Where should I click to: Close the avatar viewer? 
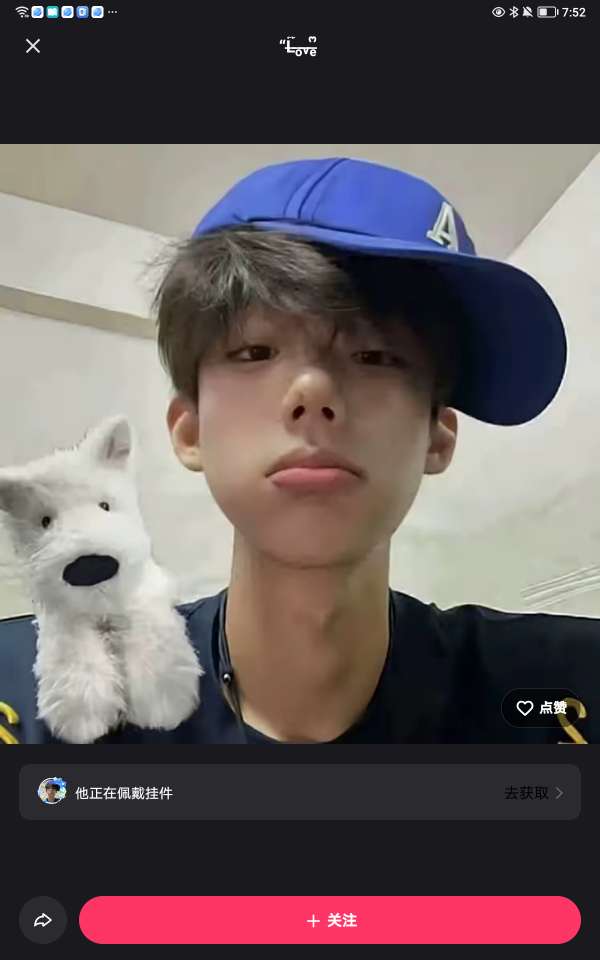[33, 46]
